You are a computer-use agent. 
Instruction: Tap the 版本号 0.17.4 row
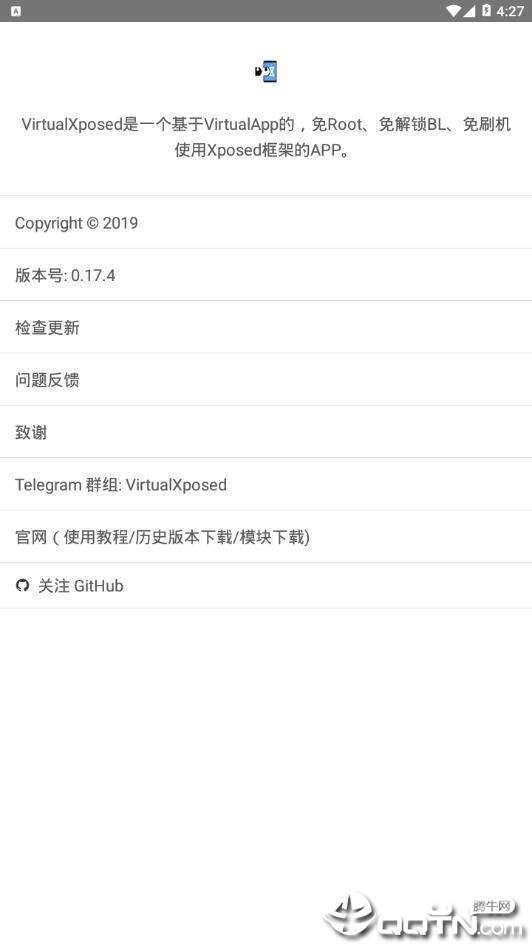click(x=266, y=275)
